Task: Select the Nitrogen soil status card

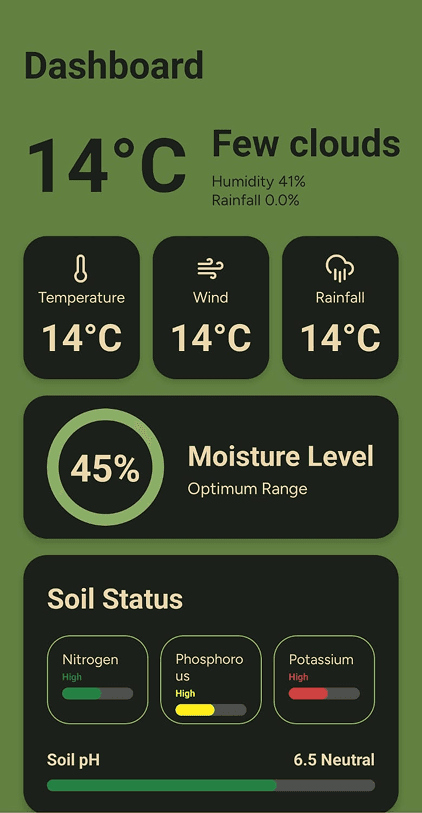Action: pos(97,679)
